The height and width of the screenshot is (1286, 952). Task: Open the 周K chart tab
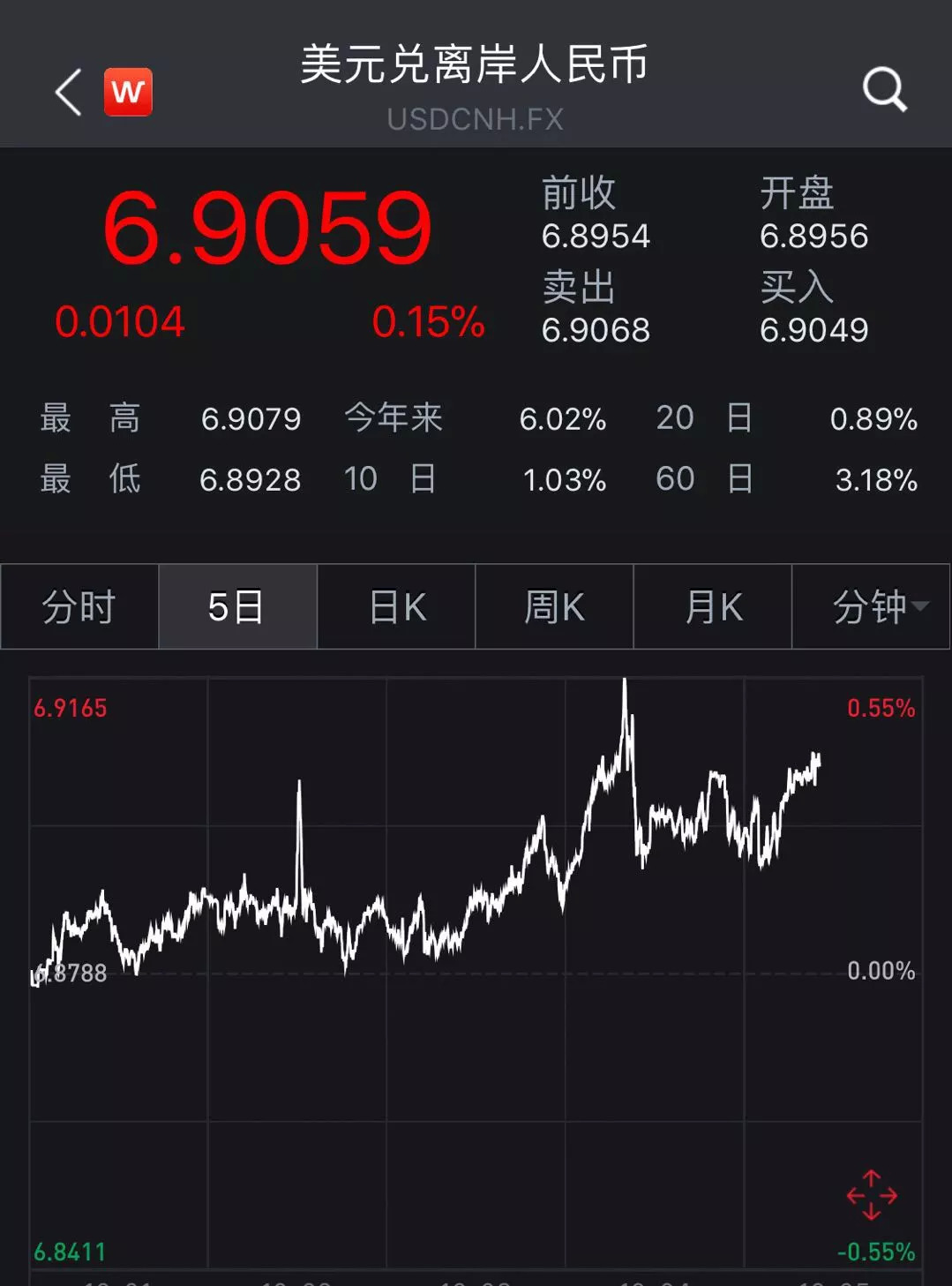tap(554, 607)
